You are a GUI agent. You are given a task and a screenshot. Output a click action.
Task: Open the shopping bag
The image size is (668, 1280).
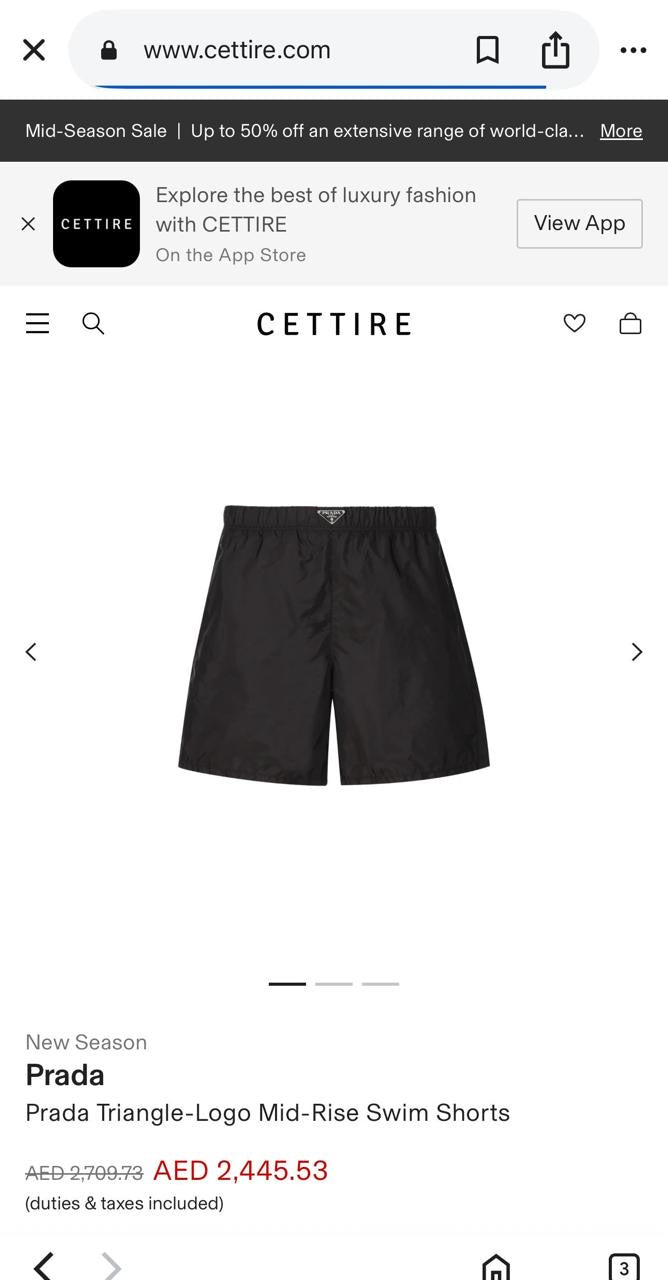[x=630, y=323]
